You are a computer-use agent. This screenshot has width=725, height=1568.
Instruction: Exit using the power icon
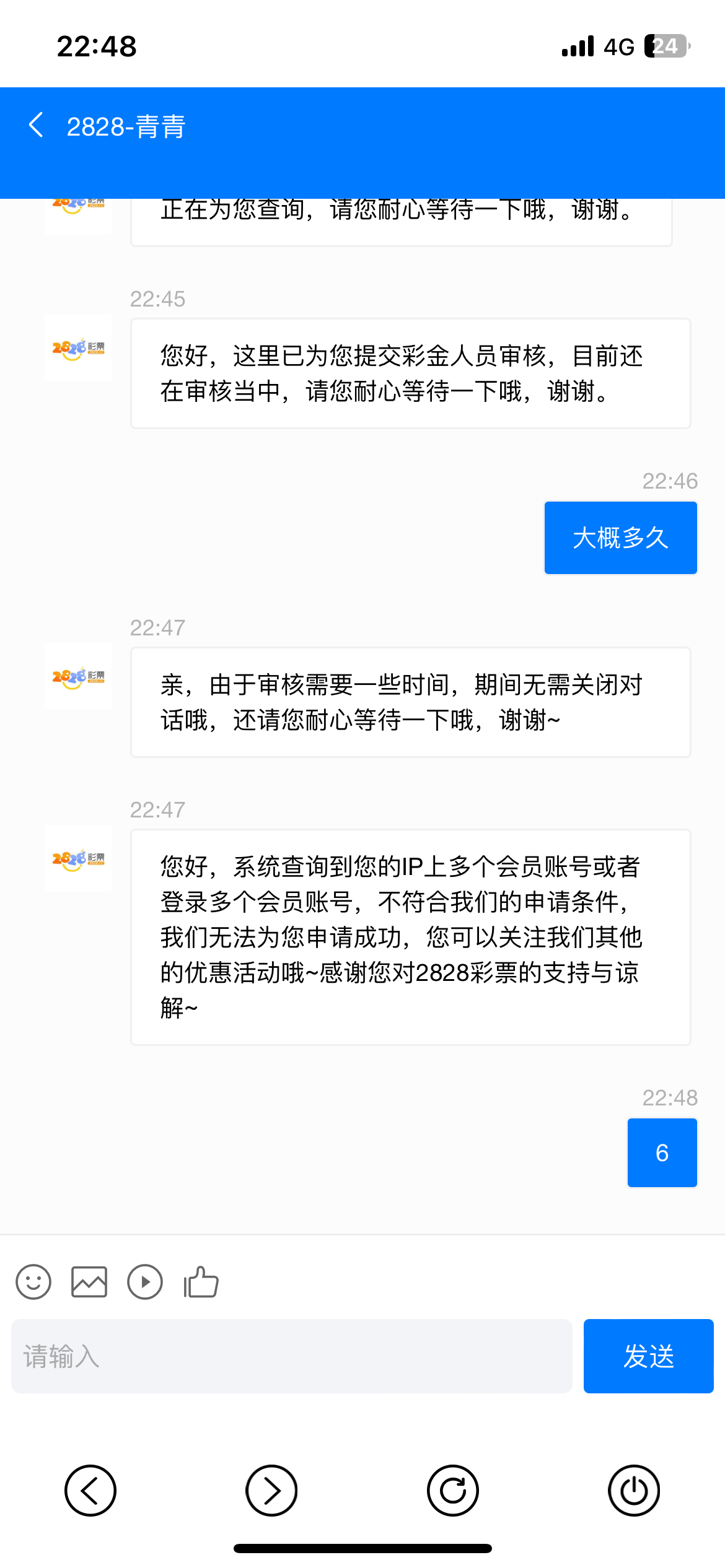point(634,1491)
